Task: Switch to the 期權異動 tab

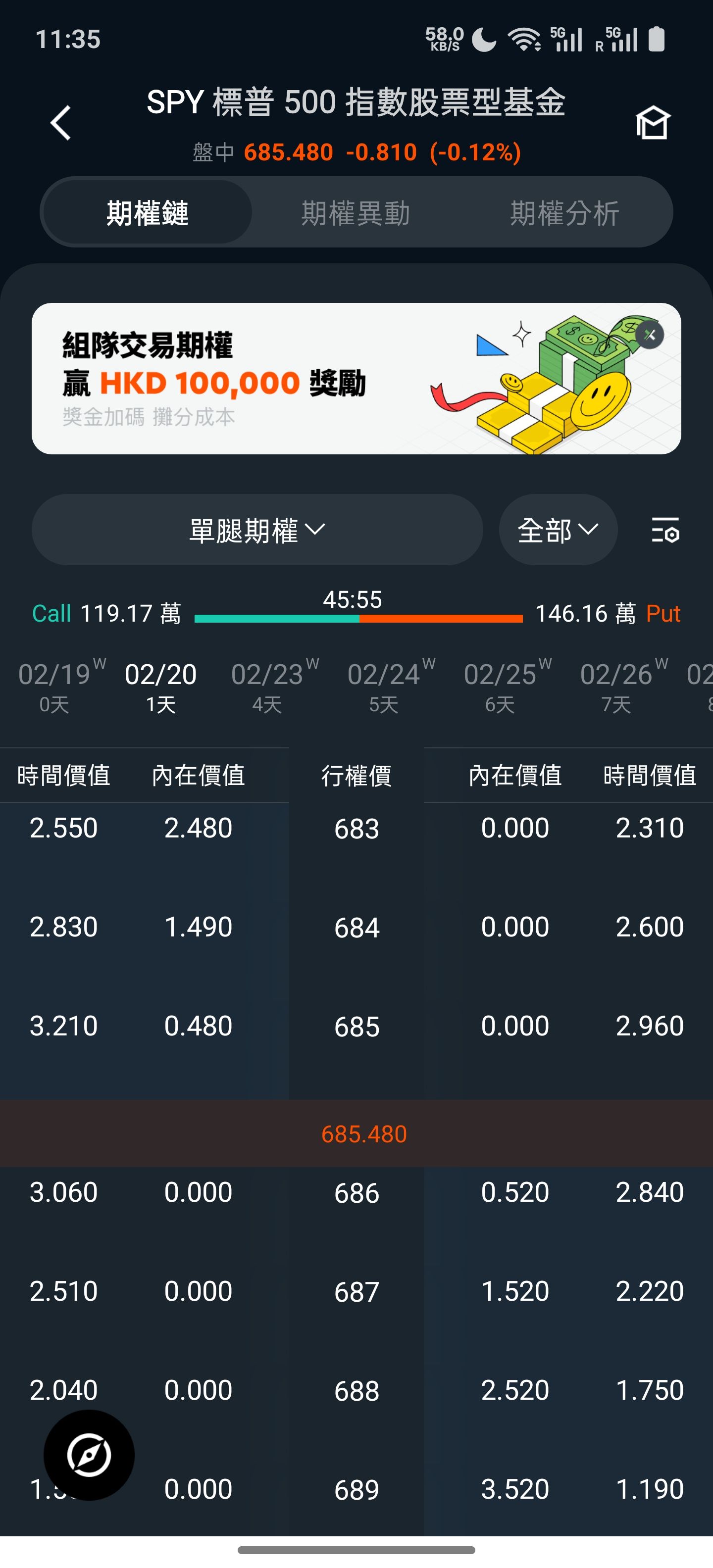Action: pyautogui.click(x=356, y=213)
